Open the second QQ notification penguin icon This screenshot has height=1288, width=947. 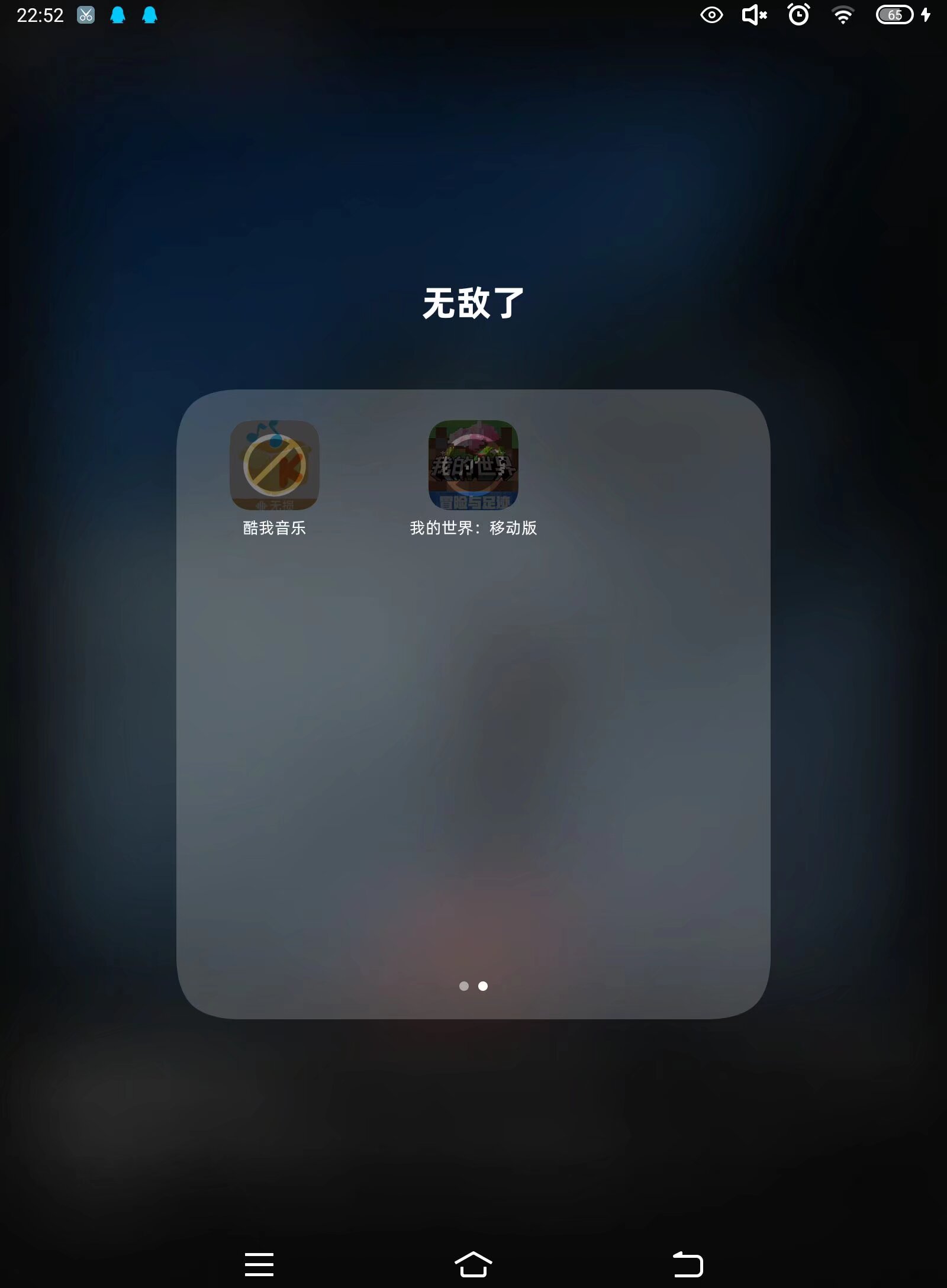point(149,15)
